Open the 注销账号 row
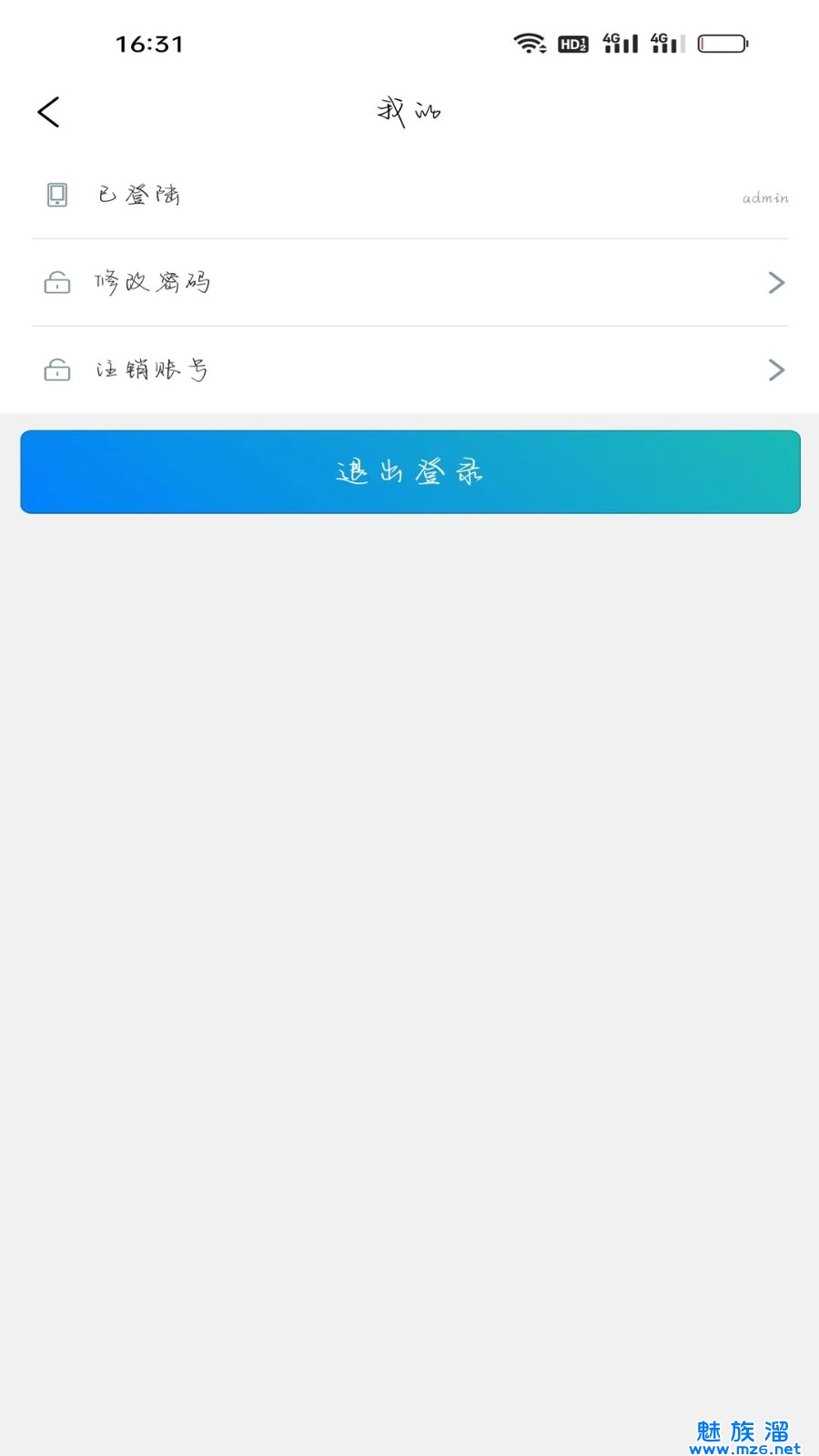This screenshot has width=819, height=1456. 409,369
